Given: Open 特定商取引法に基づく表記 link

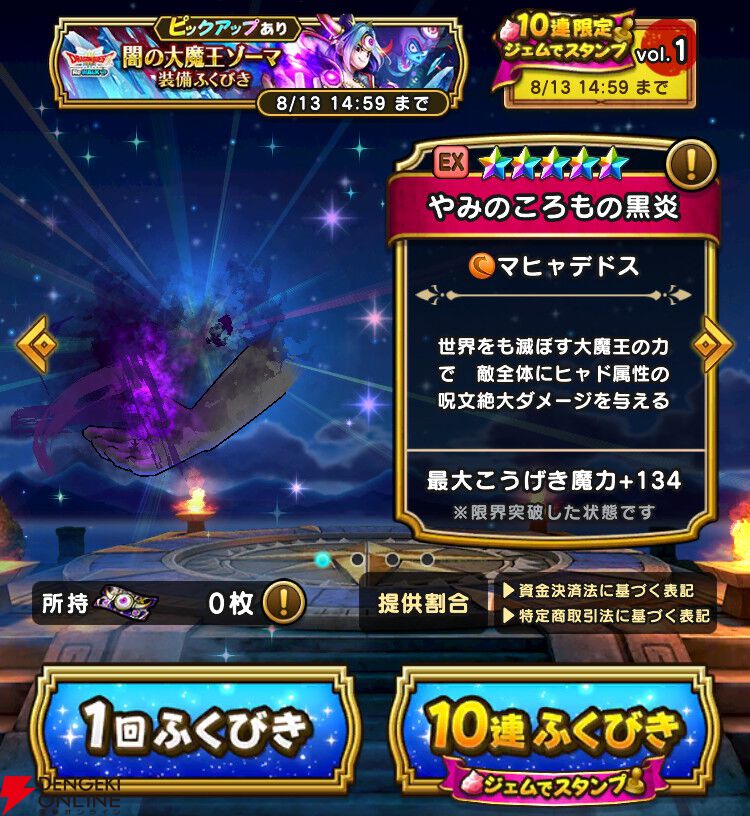Looking at the screenshot, I should point(606,616).
